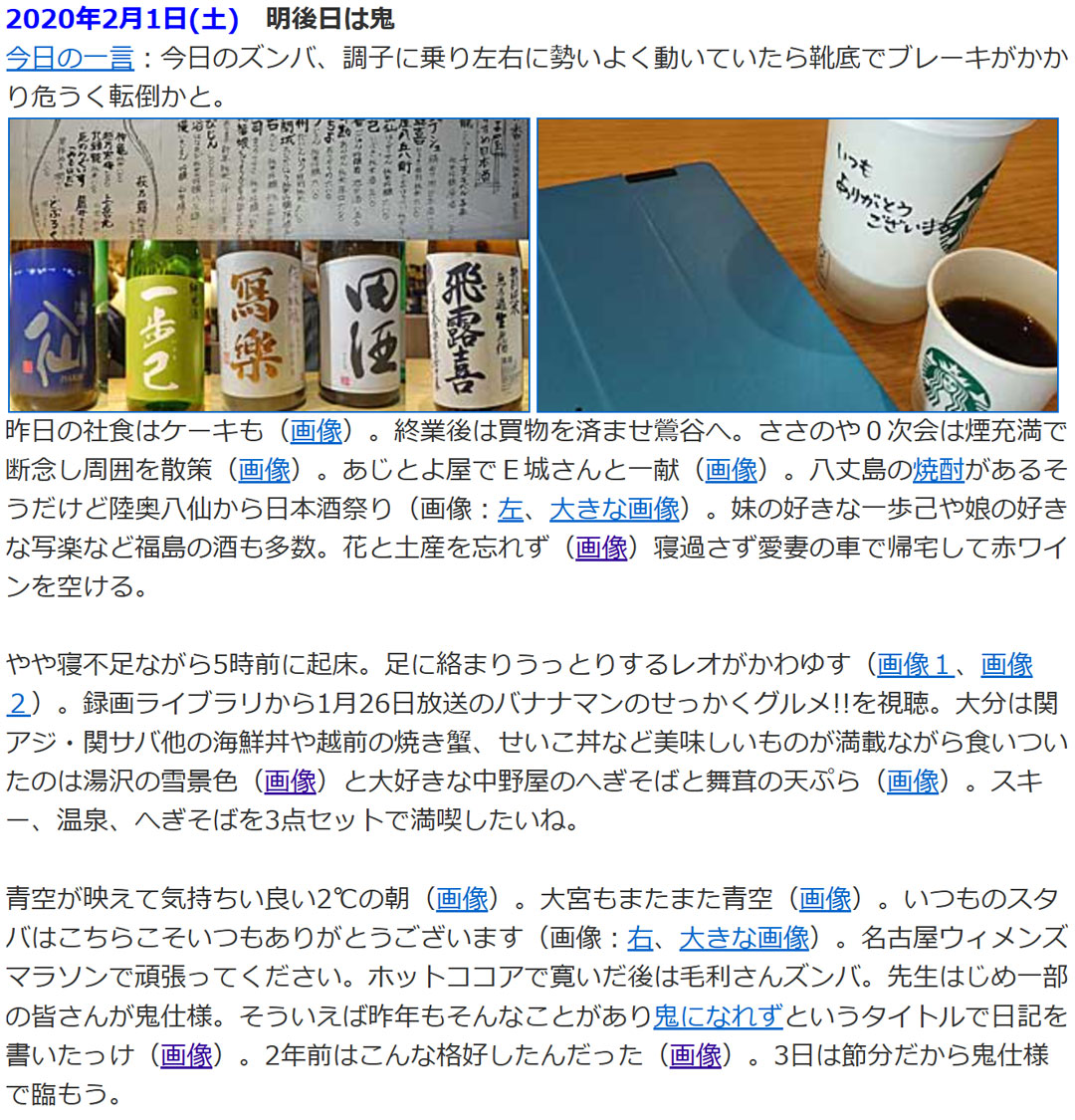Open 画像 link after E城さんと一献

coord(732,470)
